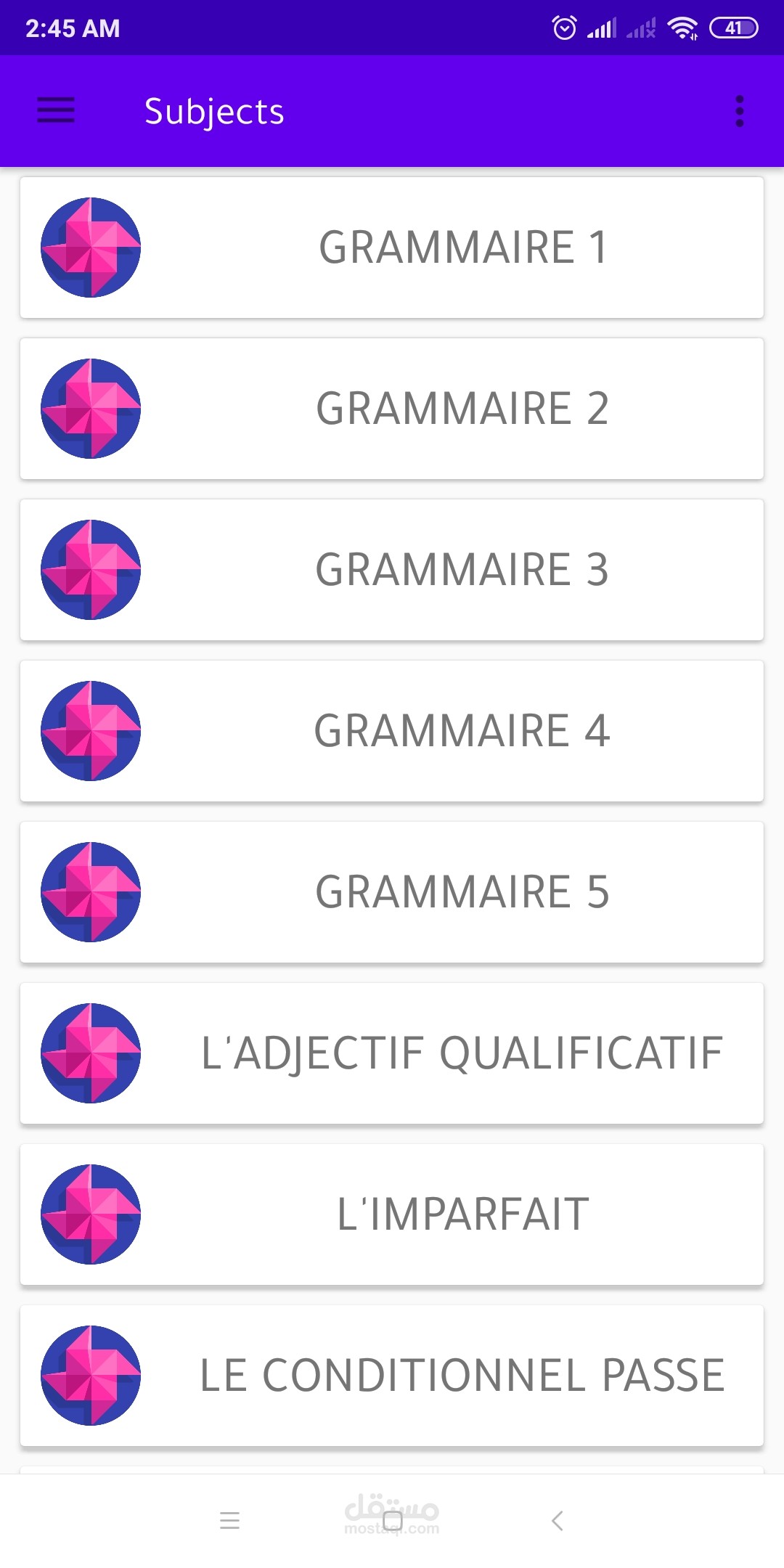Tap the system home button
The height and width of the screenshot is (1568, 784).
(392, 1520)
